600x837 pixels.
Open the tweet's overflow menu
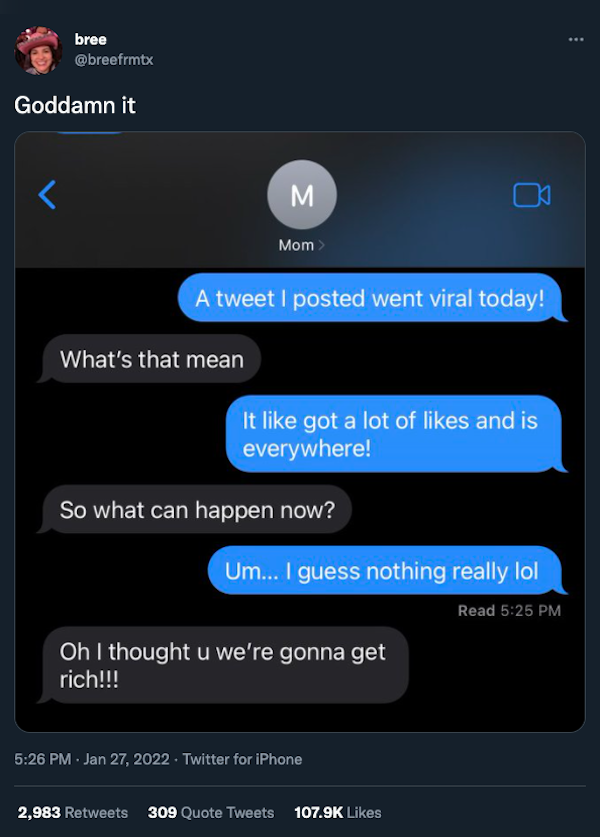[575, 40]
